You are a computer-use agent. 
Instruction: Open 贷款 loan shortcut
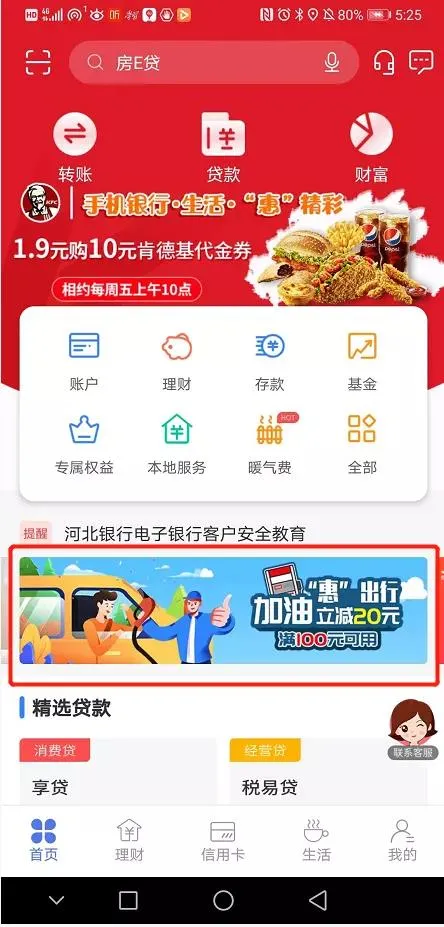tap(223, 148)
